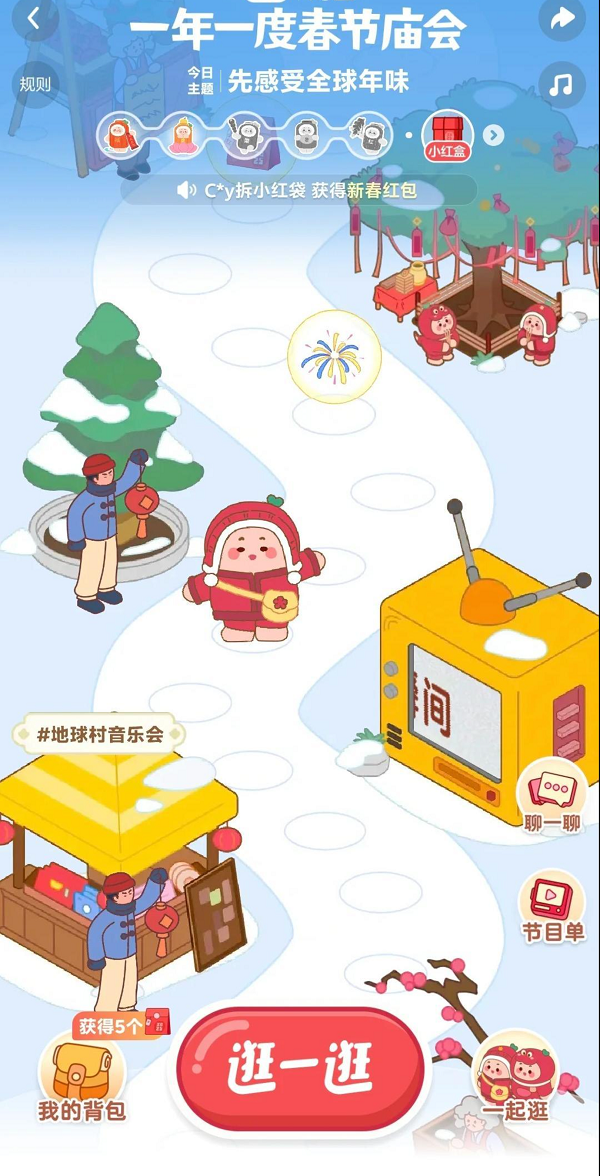This screenshot has width=600, height=1176.
Task: Toggle the background music icon
Action: click(x=562, y=84)
